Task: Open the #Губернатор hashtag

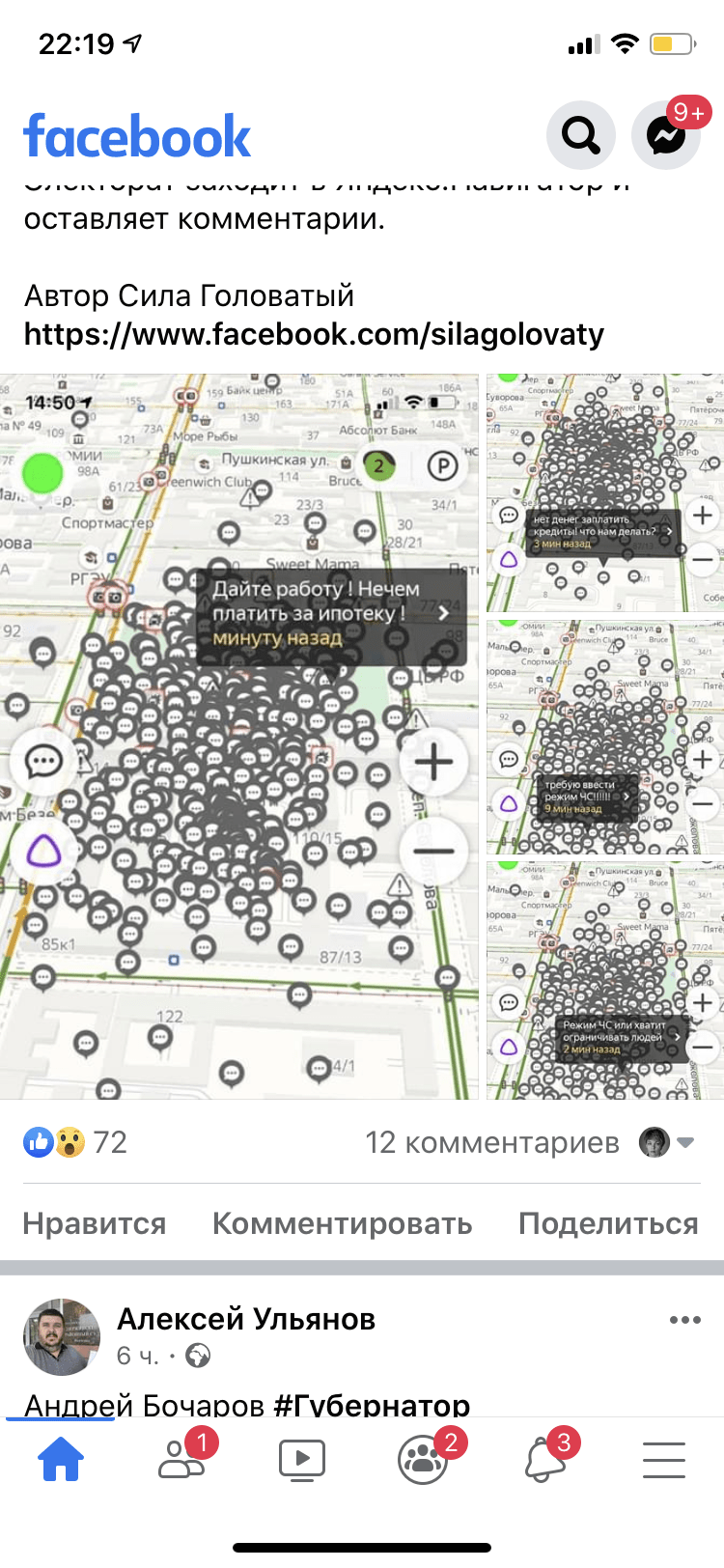Action: pyautogui.click(x=372, y=1405)
